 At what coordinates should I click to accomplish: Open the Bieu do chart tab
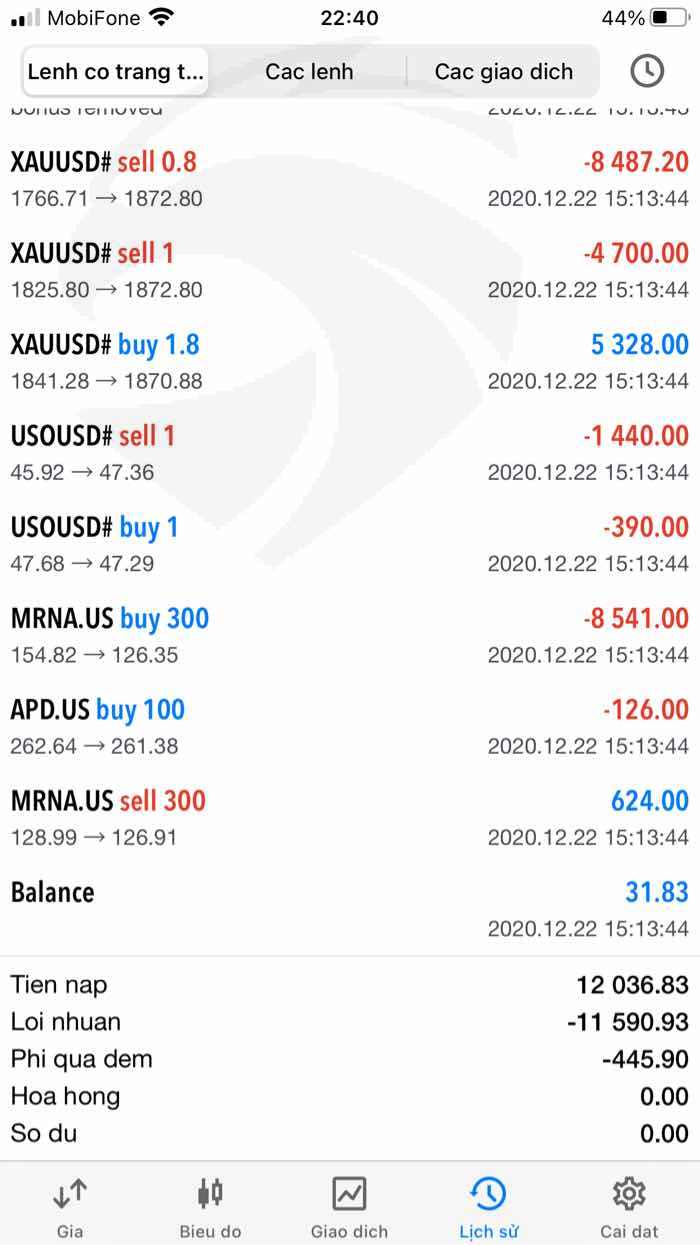point(210,1207)
